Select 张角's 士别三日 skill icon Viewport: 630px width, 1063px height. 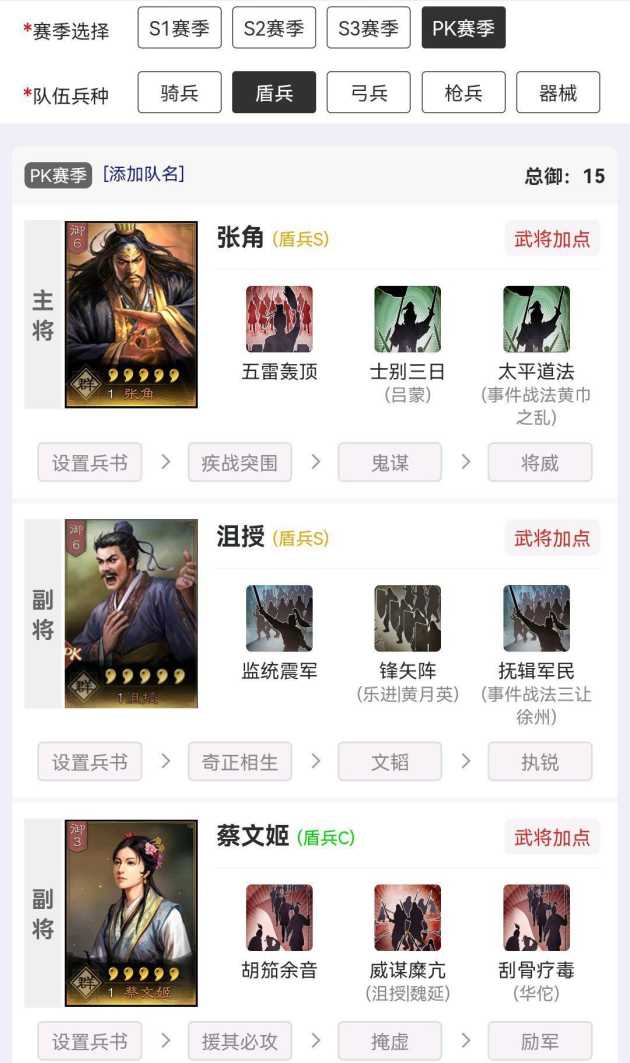[x=408, y=319]
